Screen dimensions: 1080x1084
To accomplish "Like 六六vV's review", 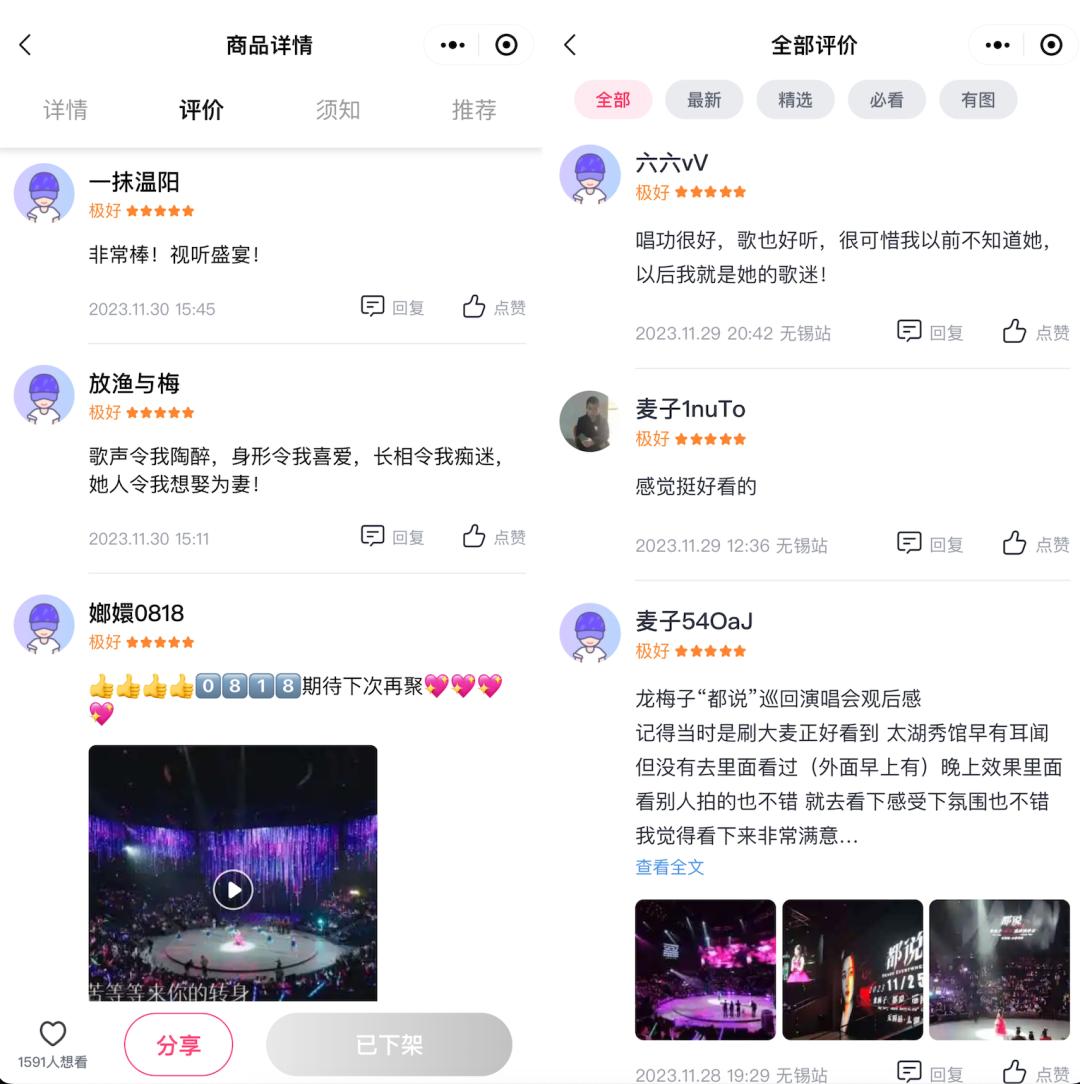I will tap(1035, 332).
